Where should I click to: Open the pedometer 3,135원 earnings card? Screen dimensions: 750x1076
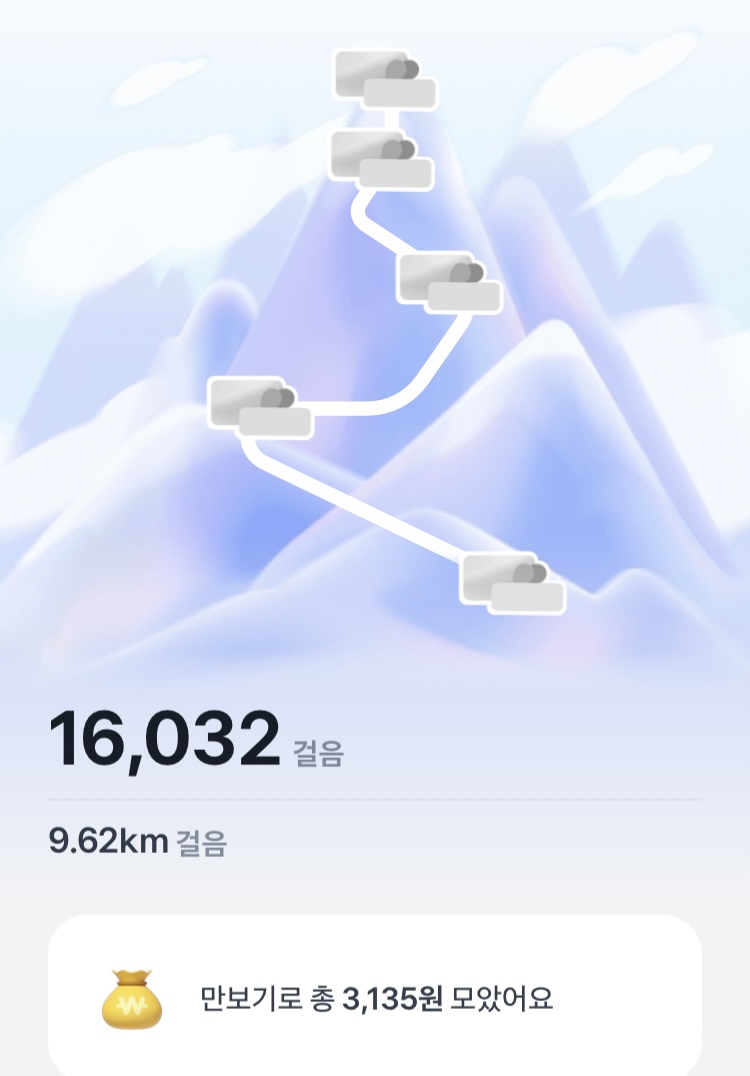pos(375,996)
